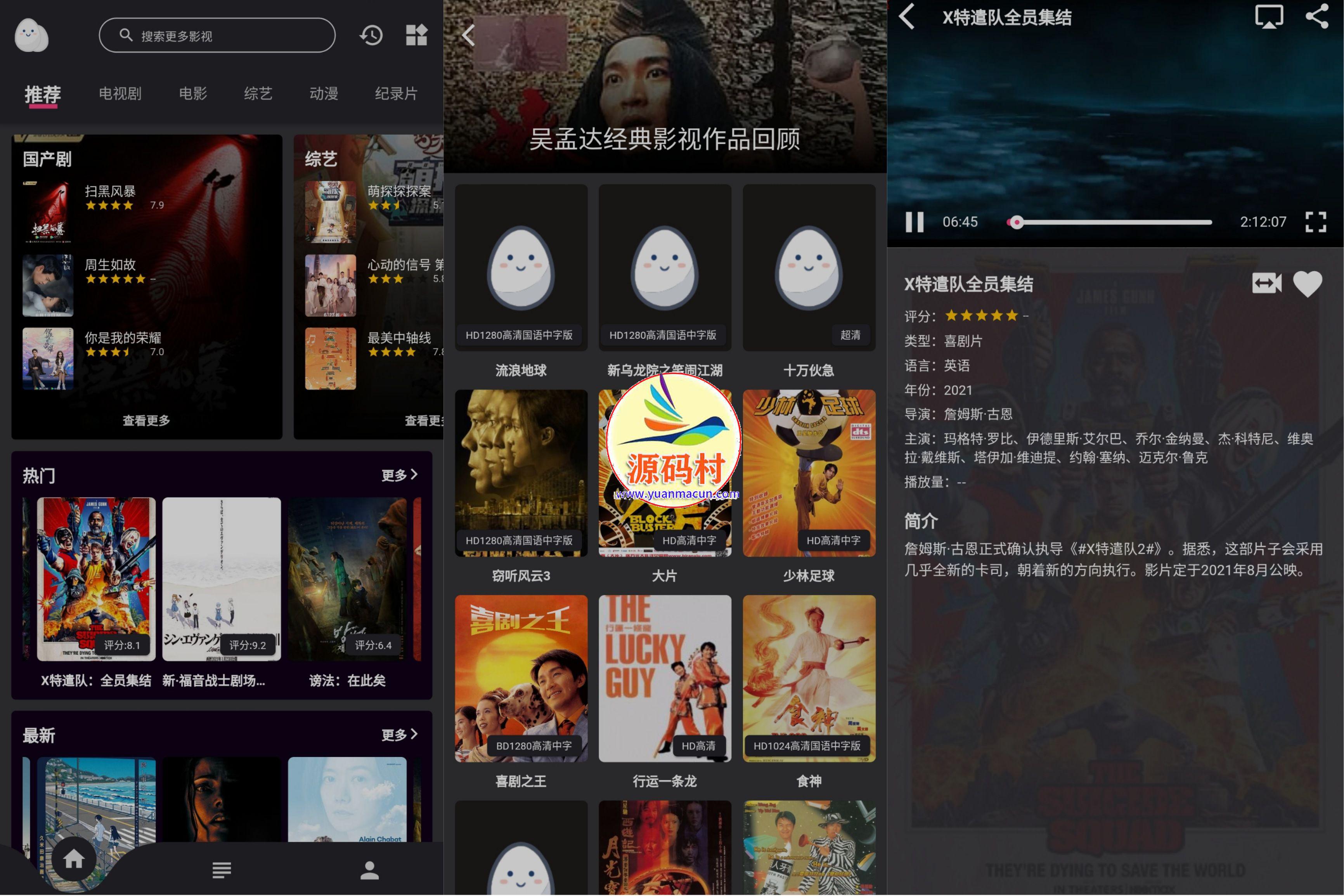This screenshot has width=1344, height=896.
Task: Open the profile tab in the bottom bar
Action: point(369,870)
